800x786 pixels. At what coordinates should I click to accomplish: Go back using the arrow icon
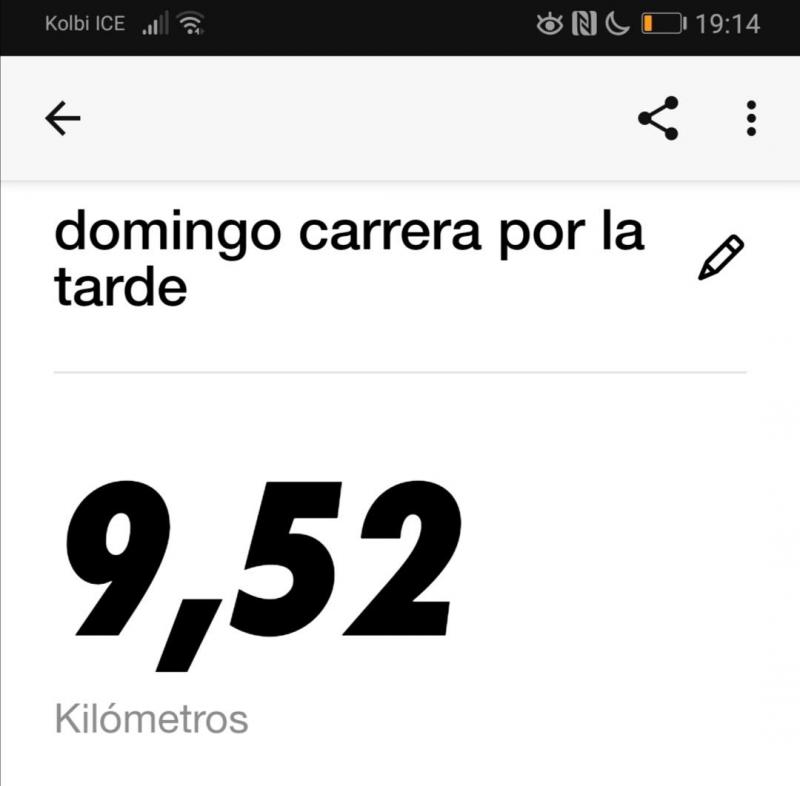(62, 119)
